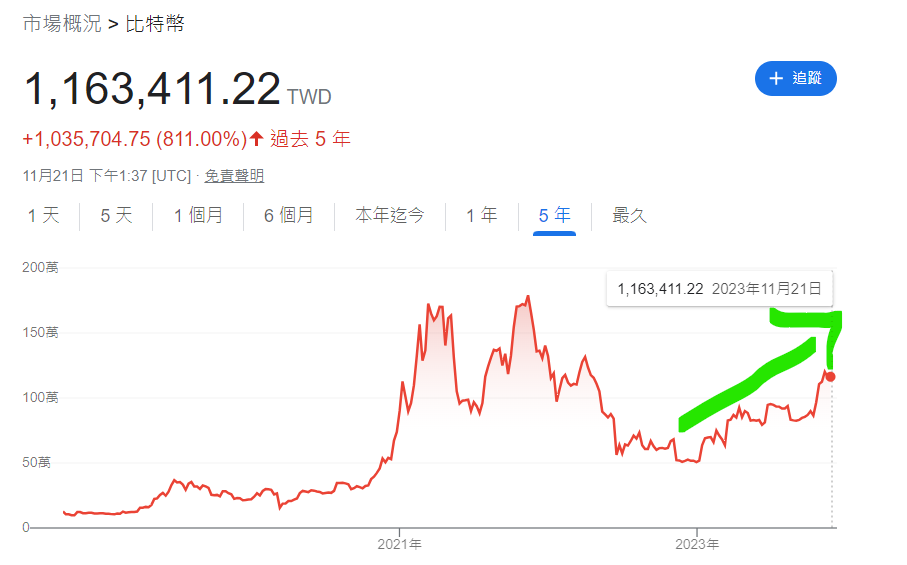
Task: Select the 1 個月 time range
Action: (198, 215)
